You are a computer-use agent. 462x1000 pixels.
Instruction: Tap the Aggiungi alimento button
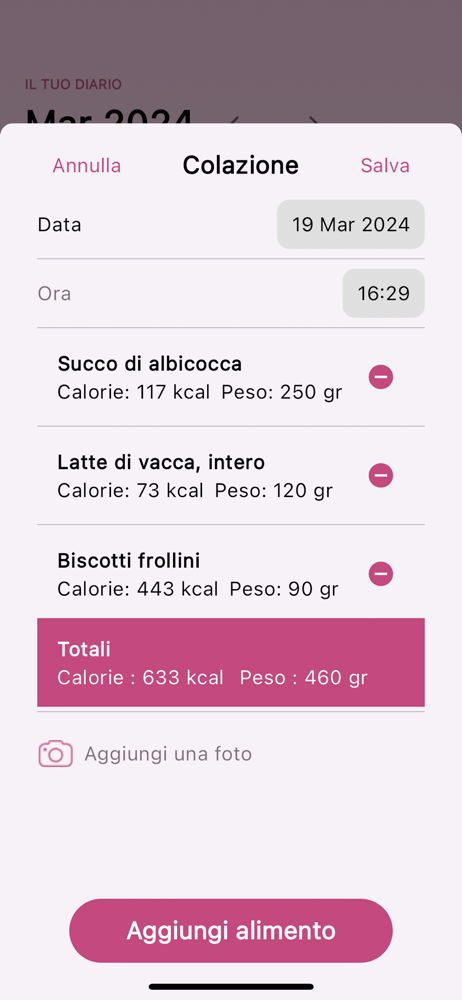click(231, 930)
